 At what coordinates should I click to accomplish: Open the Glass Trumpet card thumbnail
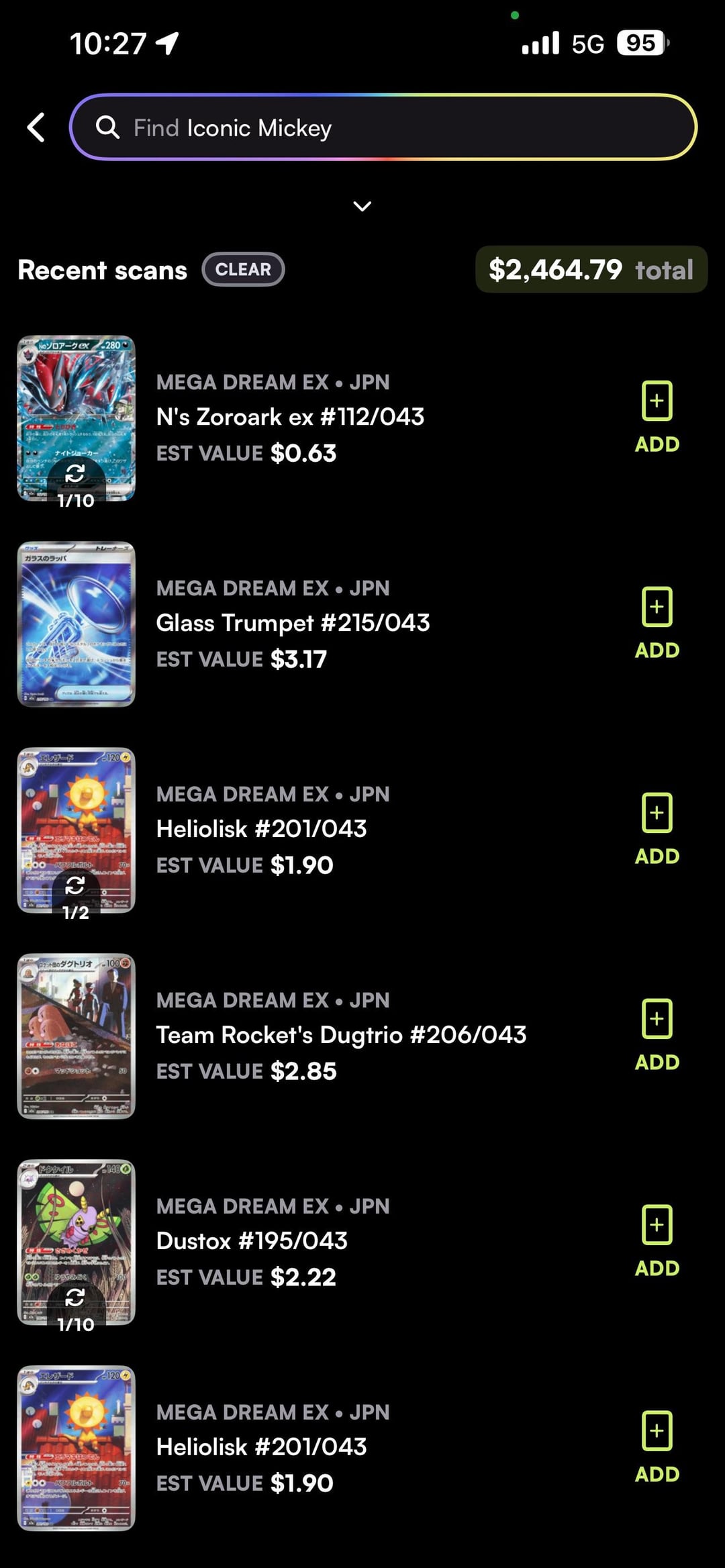tap(76, 624)
